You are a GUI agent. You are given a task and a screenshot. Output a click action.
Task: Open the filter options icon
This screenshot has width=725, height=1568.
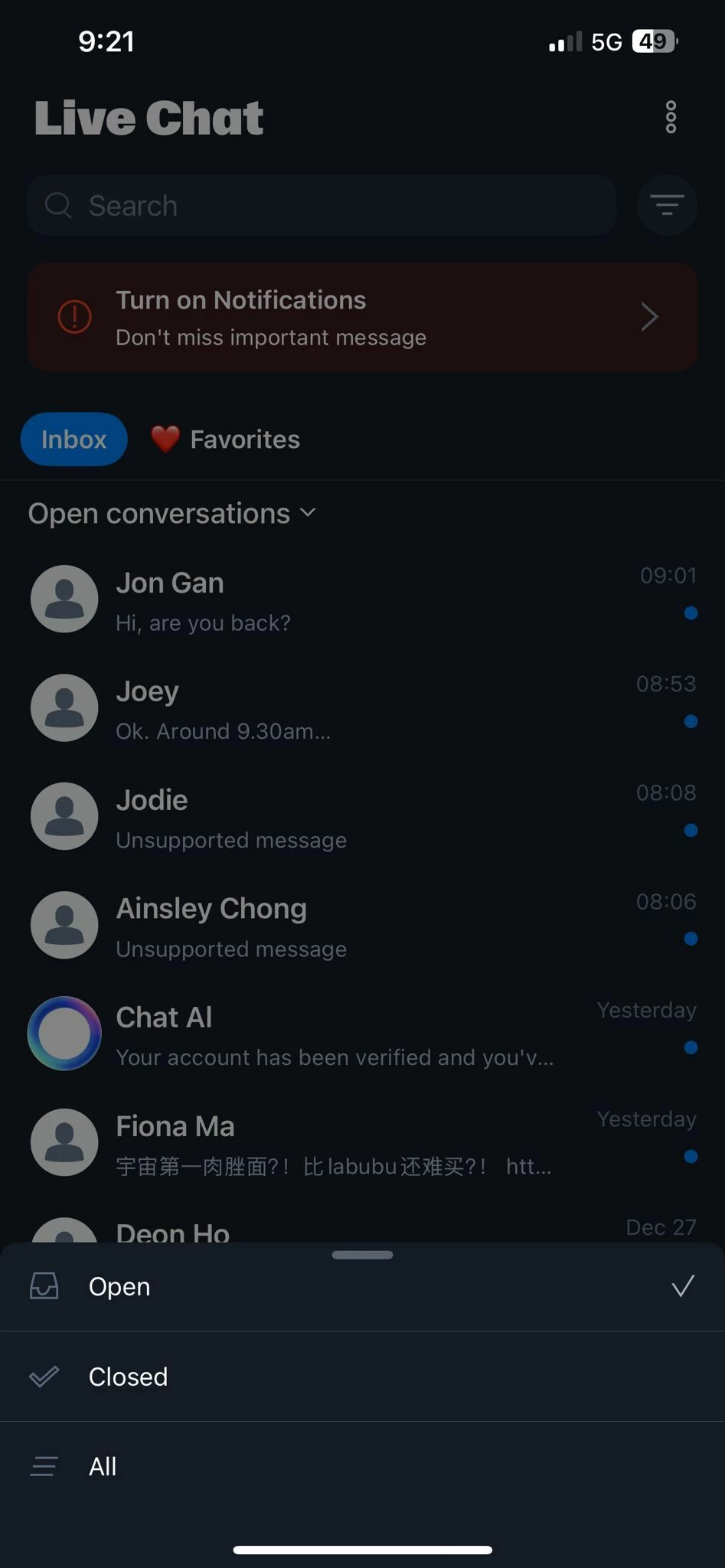pyautogui.click(x=666, y=205)
